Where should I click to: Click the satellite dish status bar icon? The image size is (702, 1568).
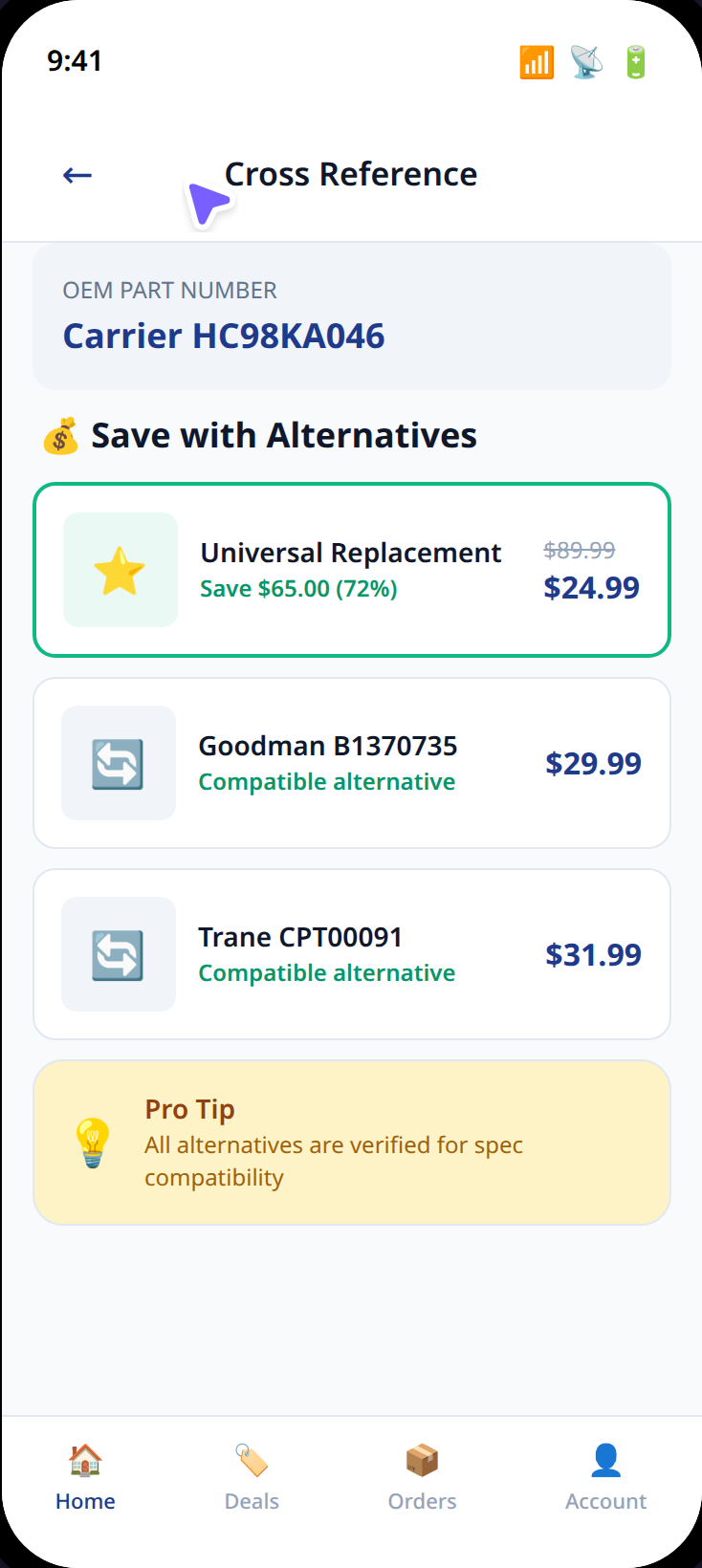586,61
